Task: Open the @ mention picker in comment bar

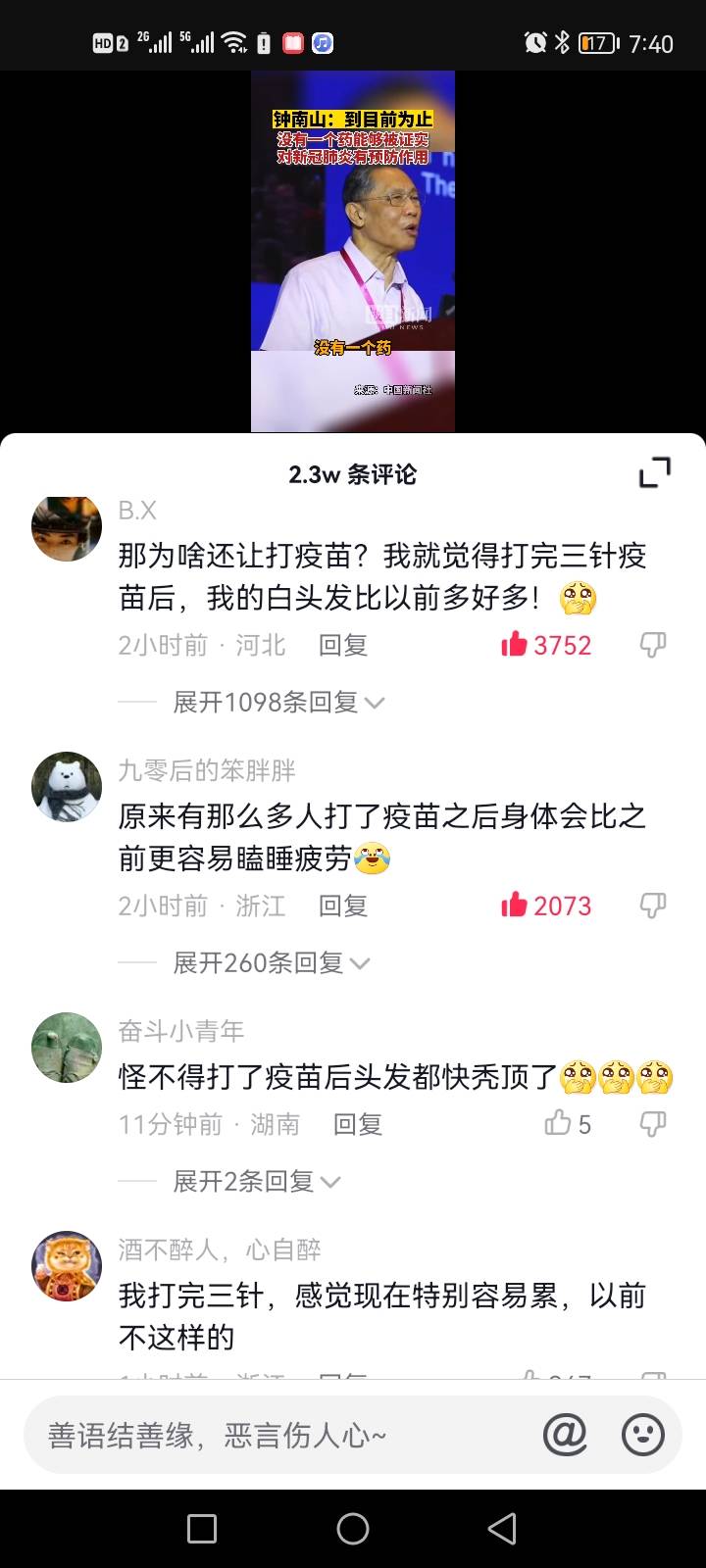Action: pyautogui.click(x=566, y=1434)
